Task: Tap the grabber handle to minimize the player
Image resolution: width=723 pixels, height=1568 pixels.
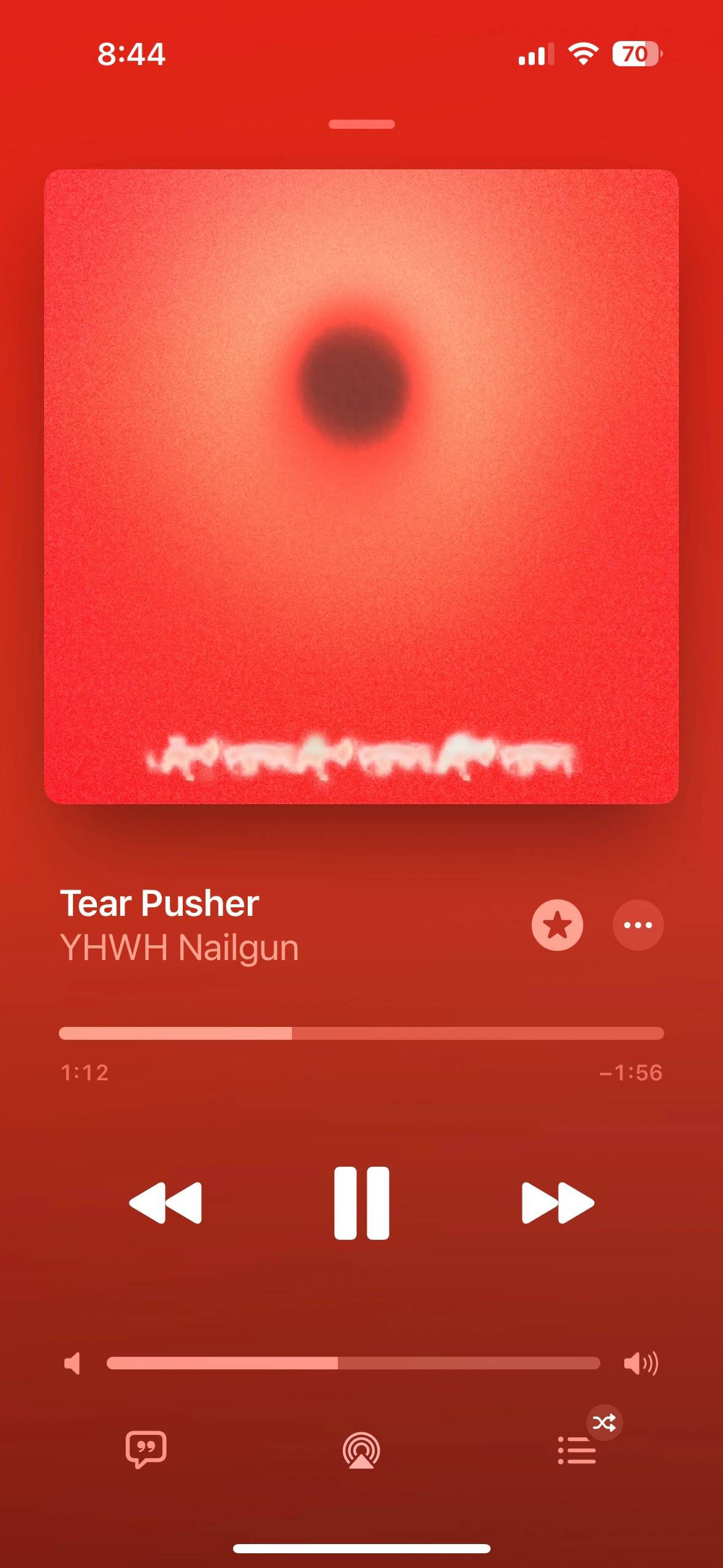Action: (x=361, y=125)
